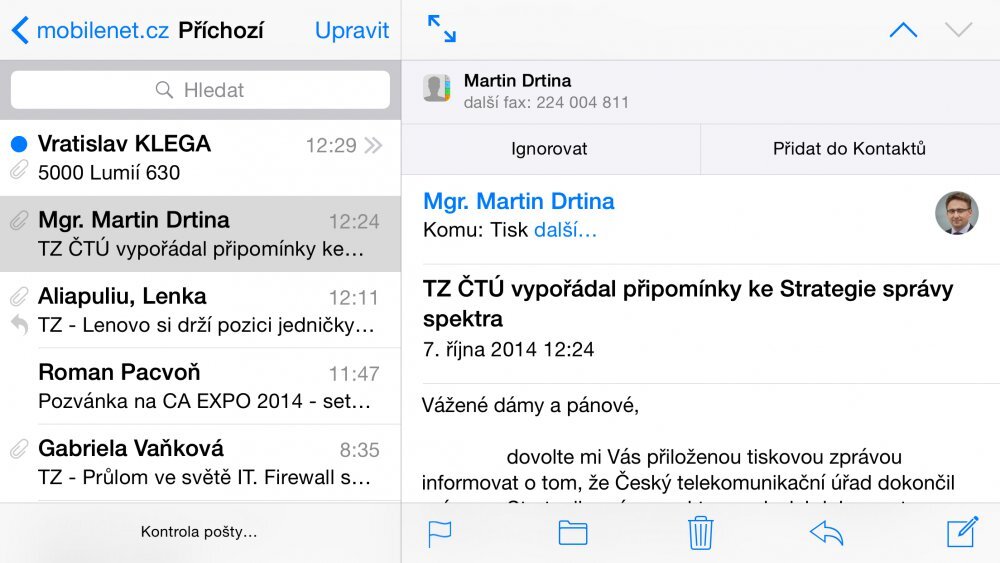This screenshot has height=563, width=1000.
Task: Tap Upravit to edit the inbox
Action: (x=351, y=30)
